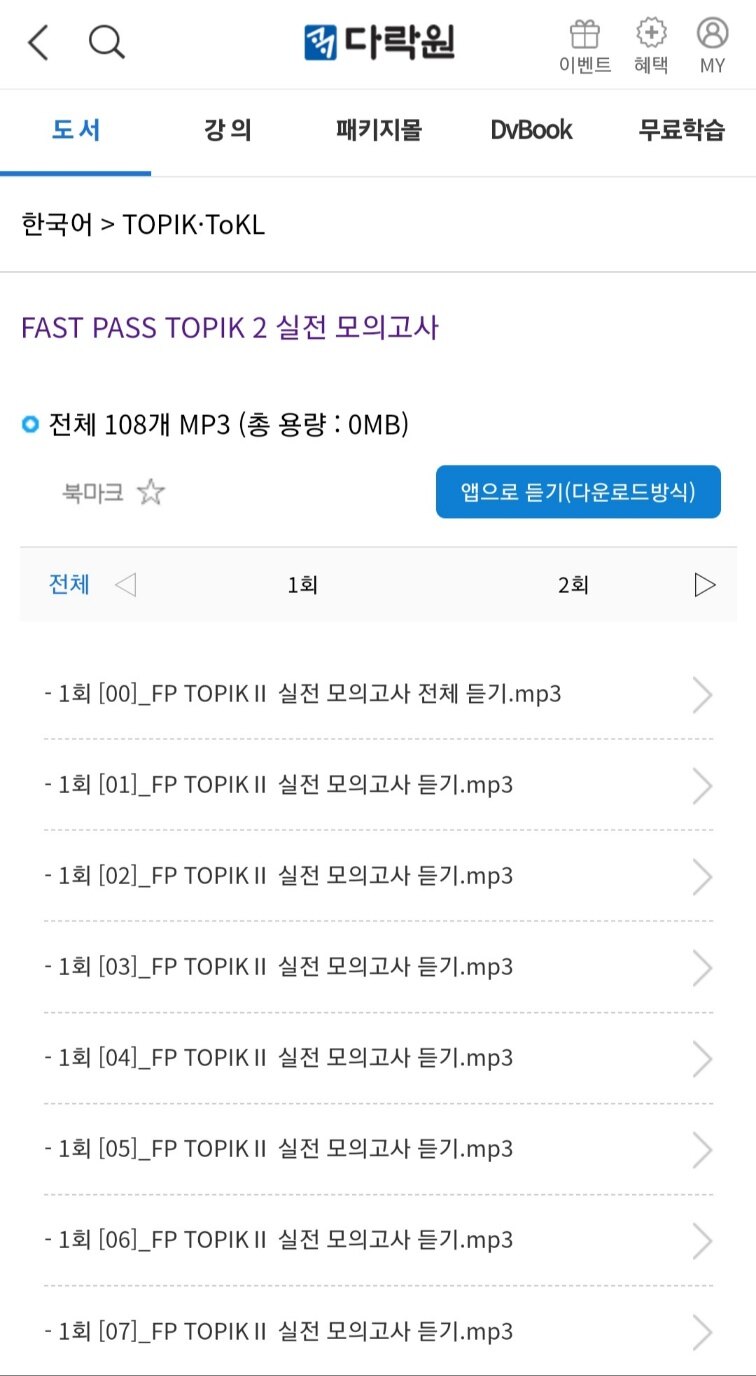Tap 앱으로 듣기(다운로드방식) button
Image resolution: width=756 pixels, height=1376 pixels.
point(578,492)
